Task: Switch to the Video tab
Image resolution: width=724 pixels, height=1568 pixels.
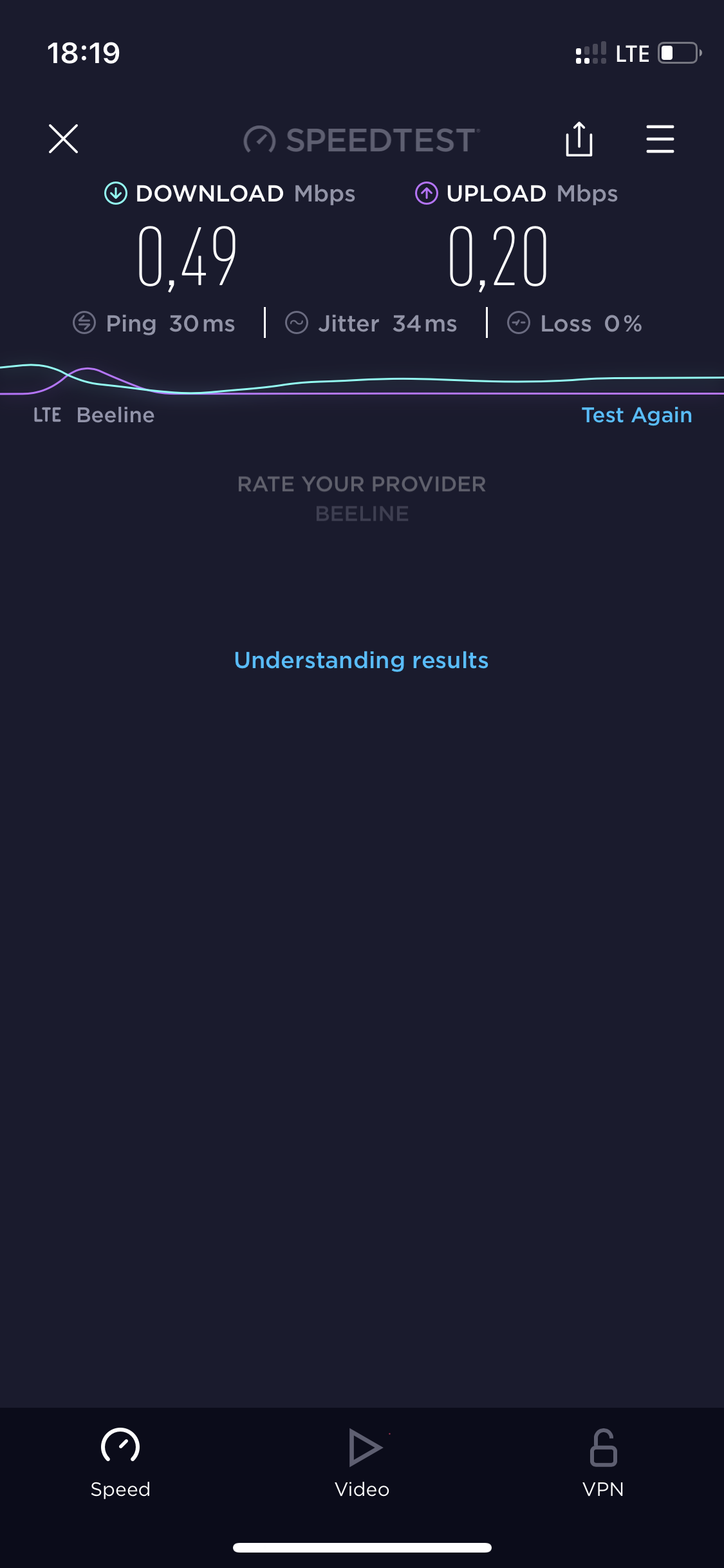Action: point(362,1462)
